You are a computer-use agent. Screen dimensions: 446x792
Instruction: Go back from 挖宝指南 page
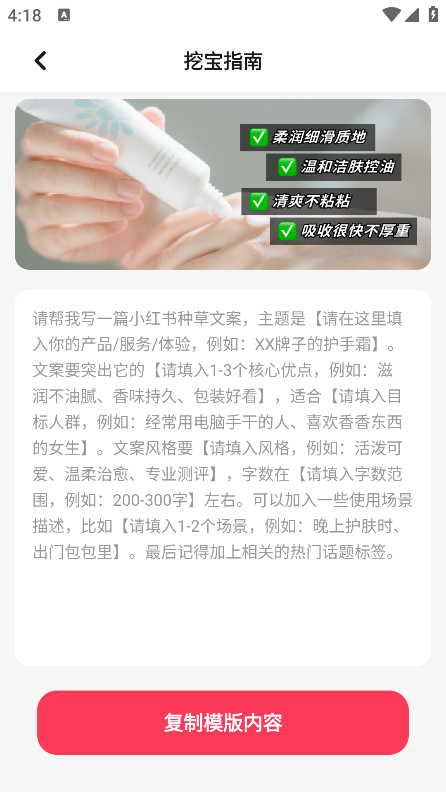tap(40, 61)
